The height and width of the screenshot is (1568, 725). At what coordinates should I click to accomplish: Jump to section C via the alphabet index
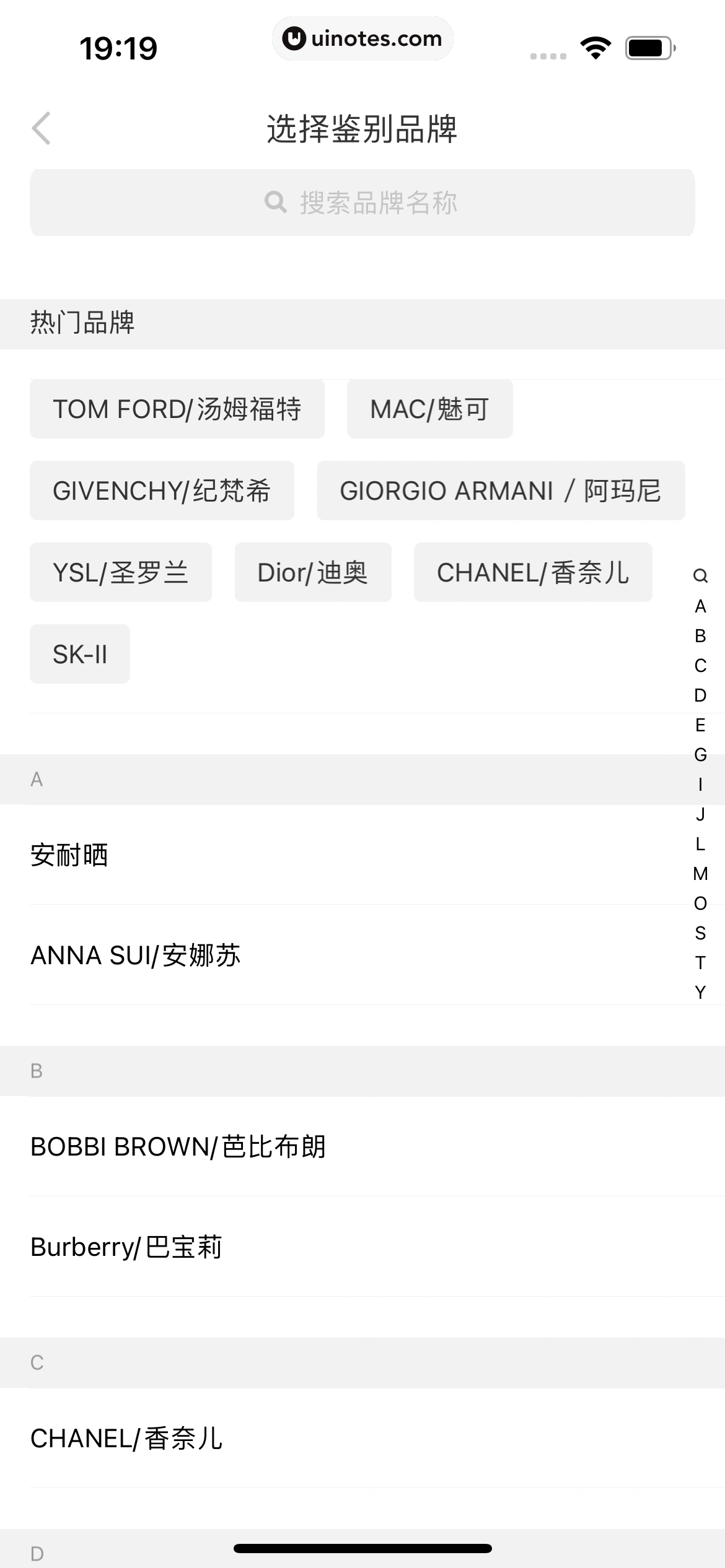700,666
